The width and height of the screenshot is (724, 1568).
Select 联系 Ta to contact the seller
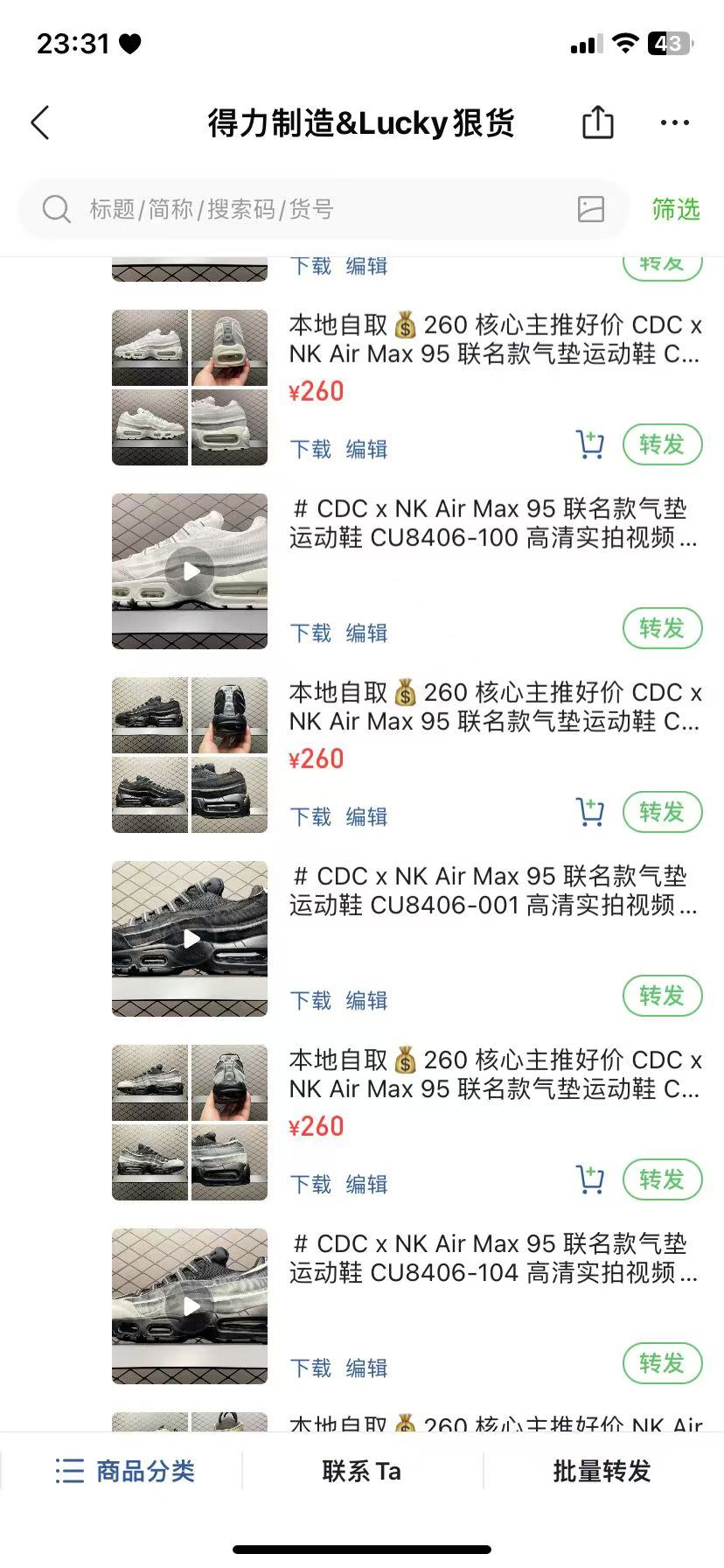tap(362, 1471)
